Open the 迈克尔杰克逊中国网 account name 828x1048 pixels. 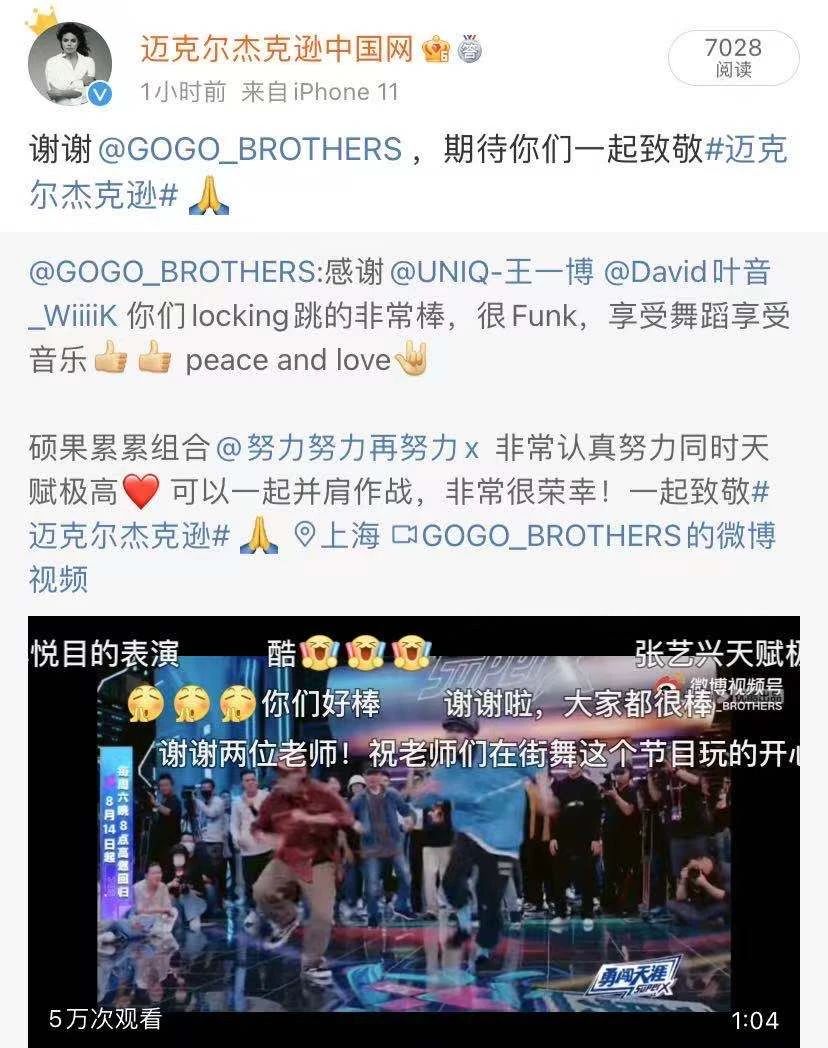(x=278, y=47)
